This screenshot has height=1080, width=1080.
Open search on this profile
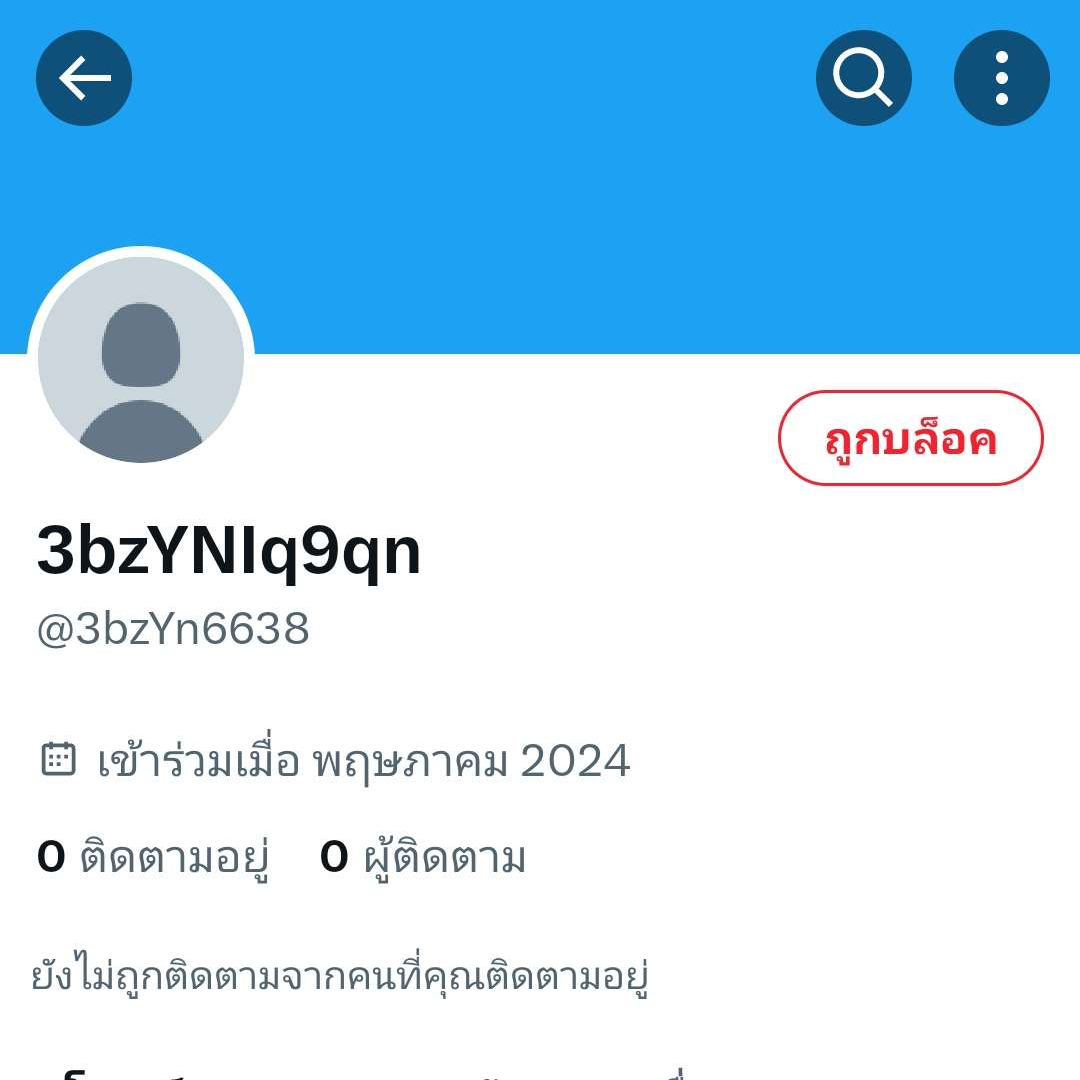[863, 78]
